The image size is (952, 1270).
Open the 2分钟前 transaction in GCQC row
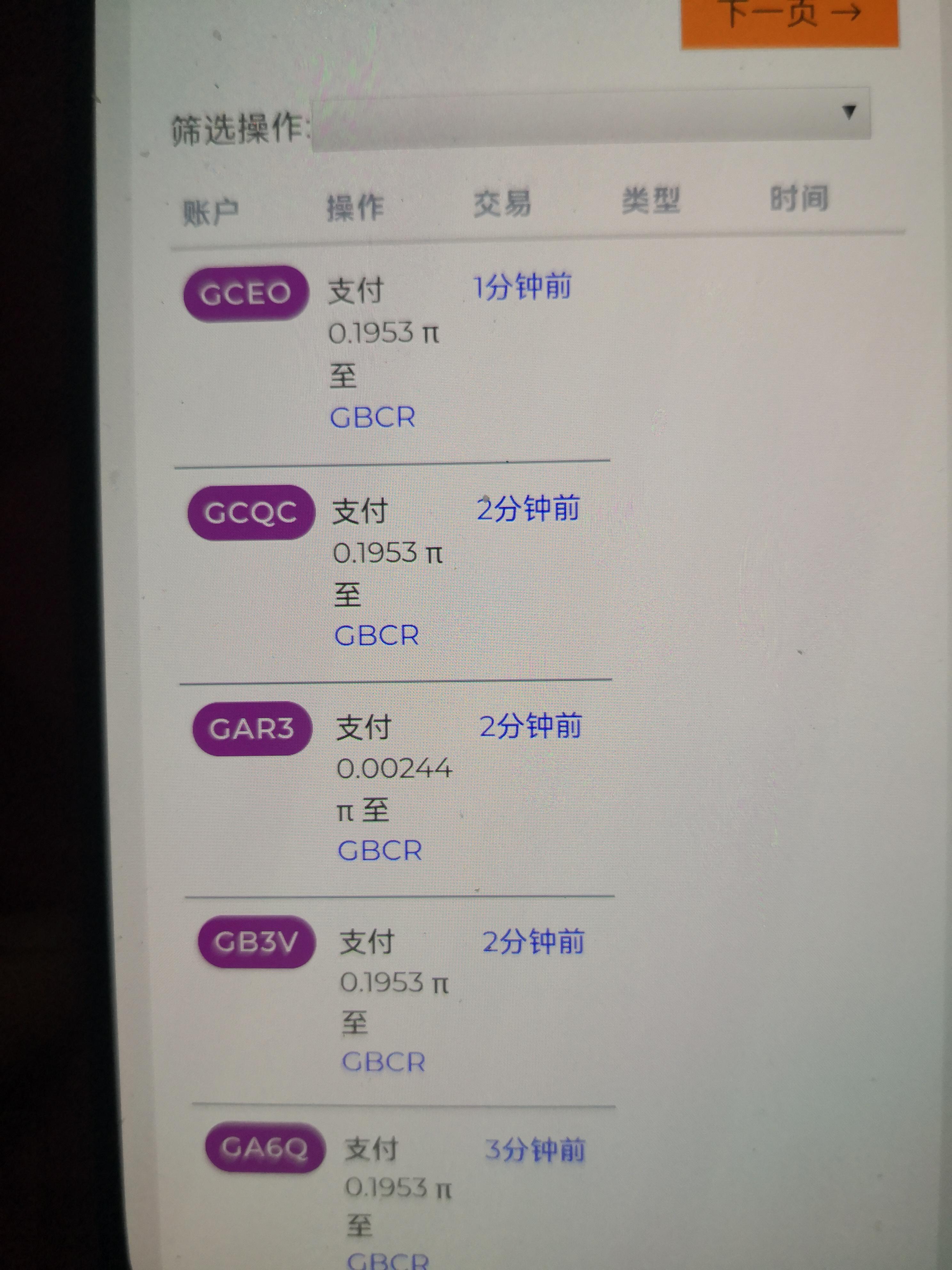[x=528, y=509]
